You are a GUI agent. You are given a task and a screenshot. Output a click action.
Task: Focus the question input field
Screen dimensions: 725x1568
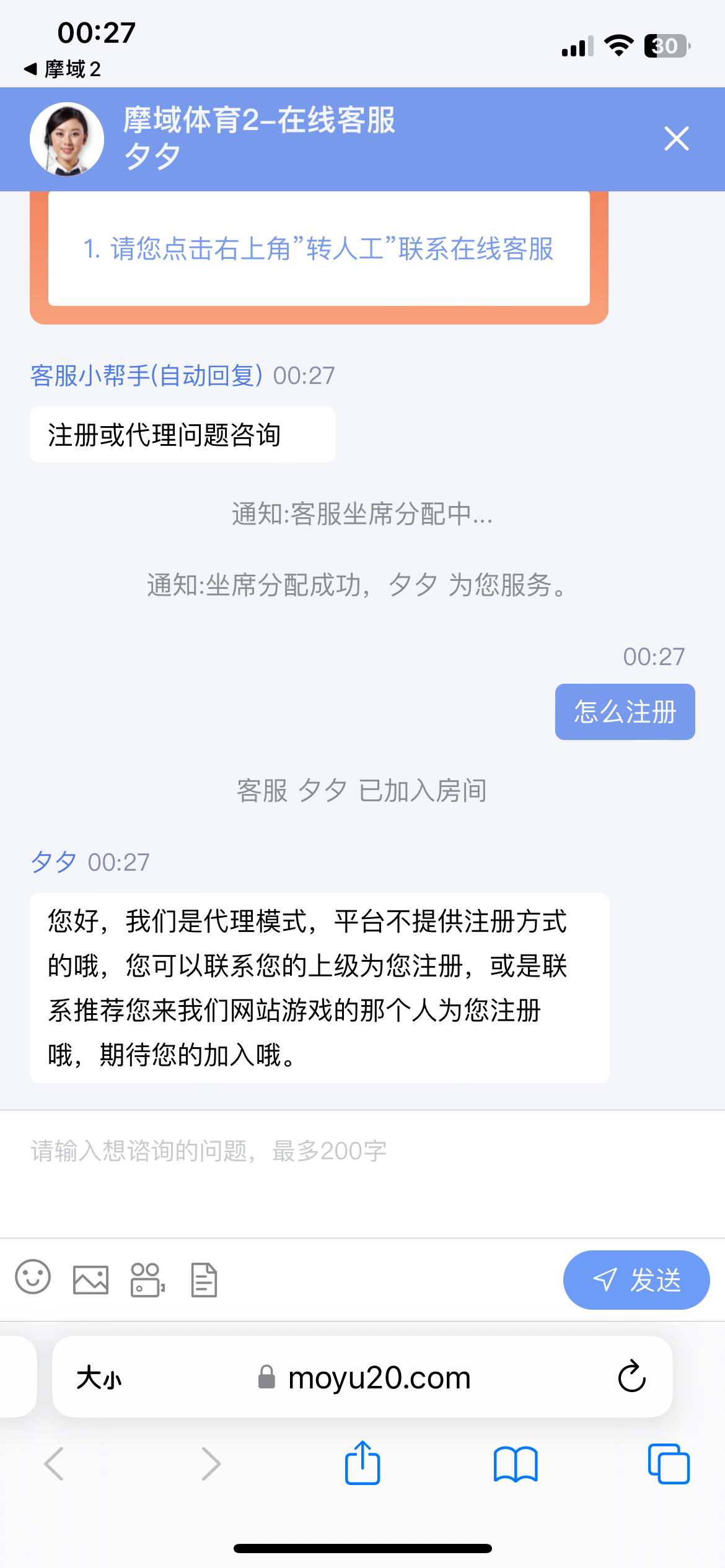pyautogui.click(x=362, y=1174)
